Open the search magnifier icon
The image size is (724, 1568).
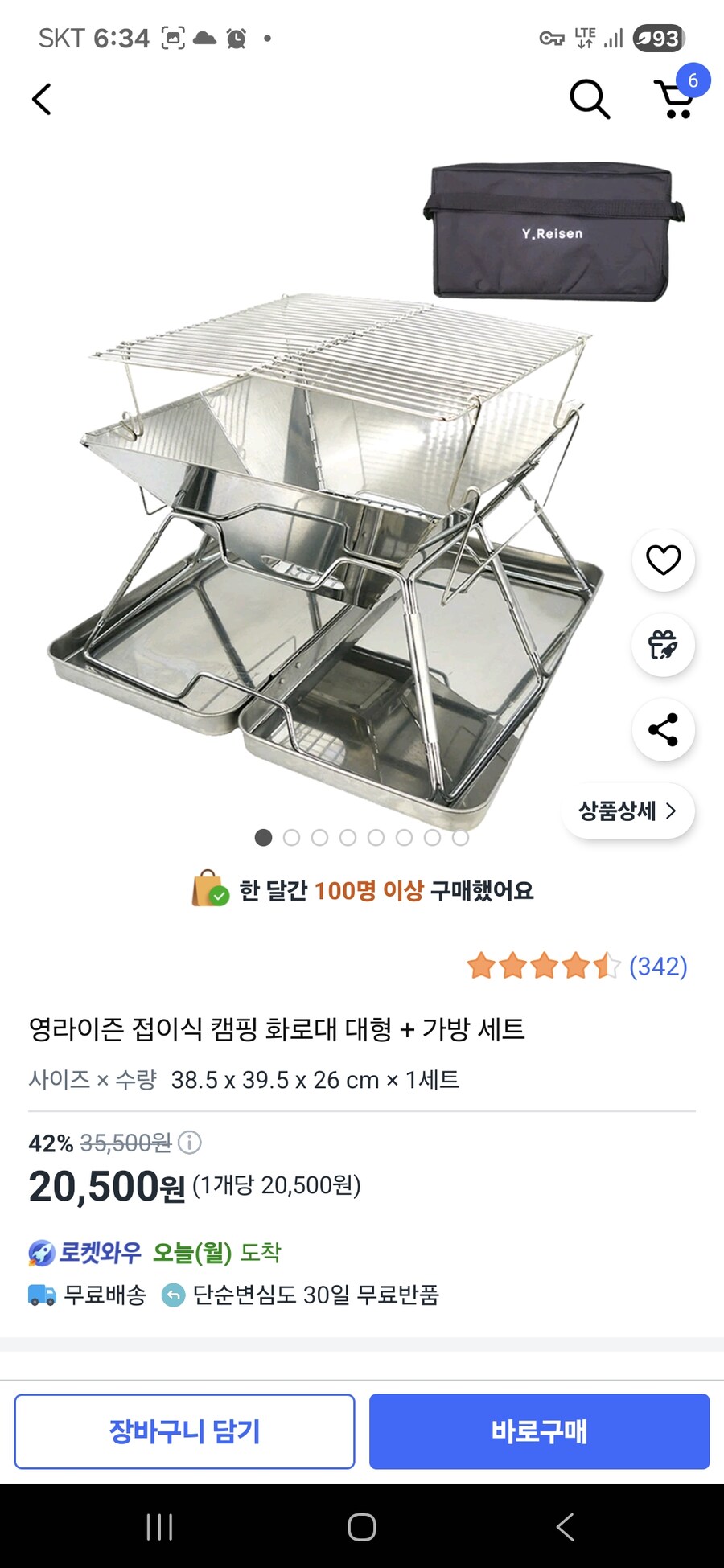pos(590,100)
